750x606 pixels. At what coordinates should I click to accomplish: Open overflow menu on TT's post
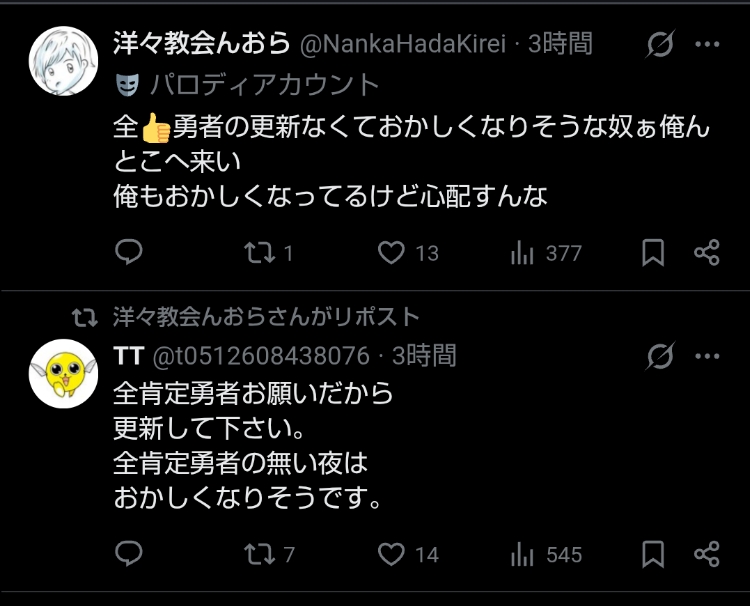click(x=707, y=356)
